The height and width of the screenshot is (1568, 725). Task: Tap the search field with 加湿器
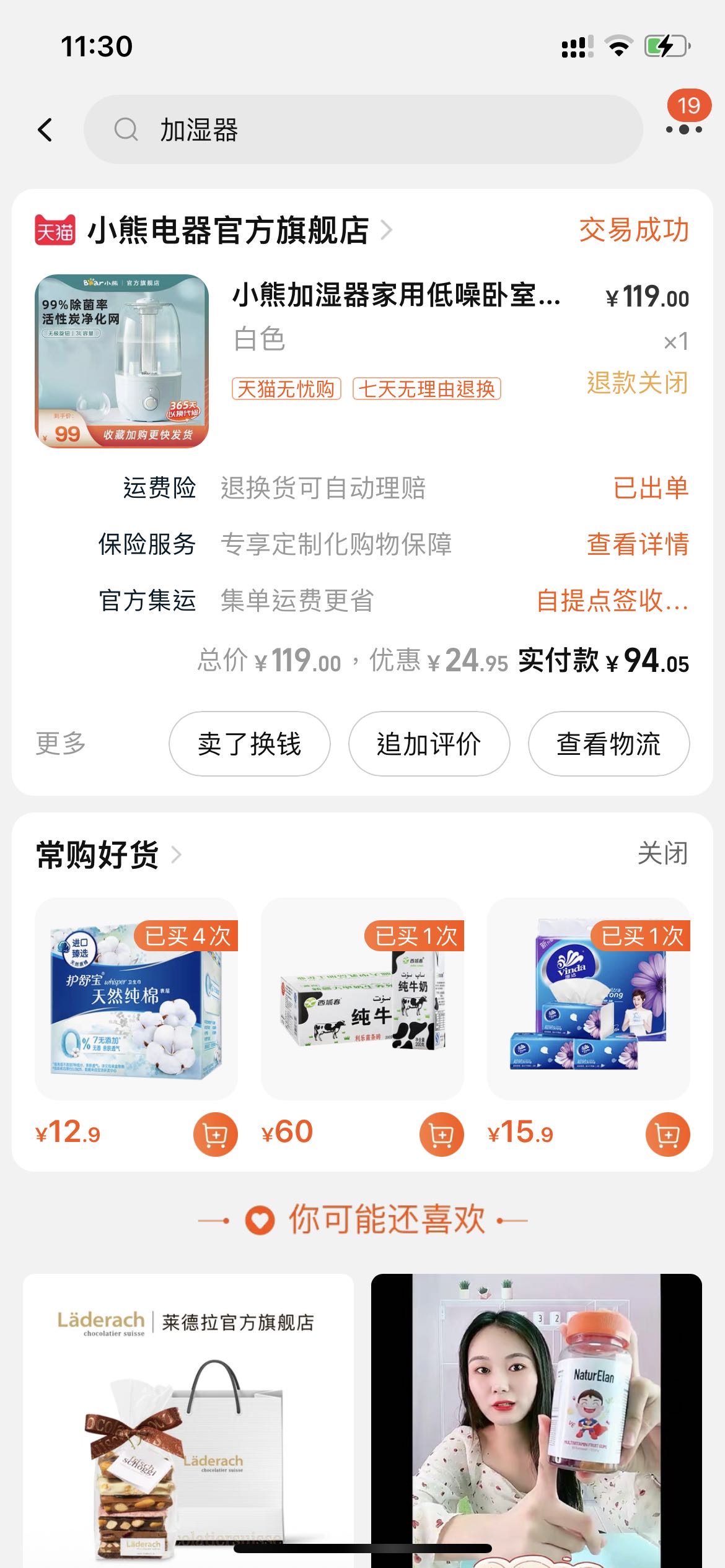point(362,130)
